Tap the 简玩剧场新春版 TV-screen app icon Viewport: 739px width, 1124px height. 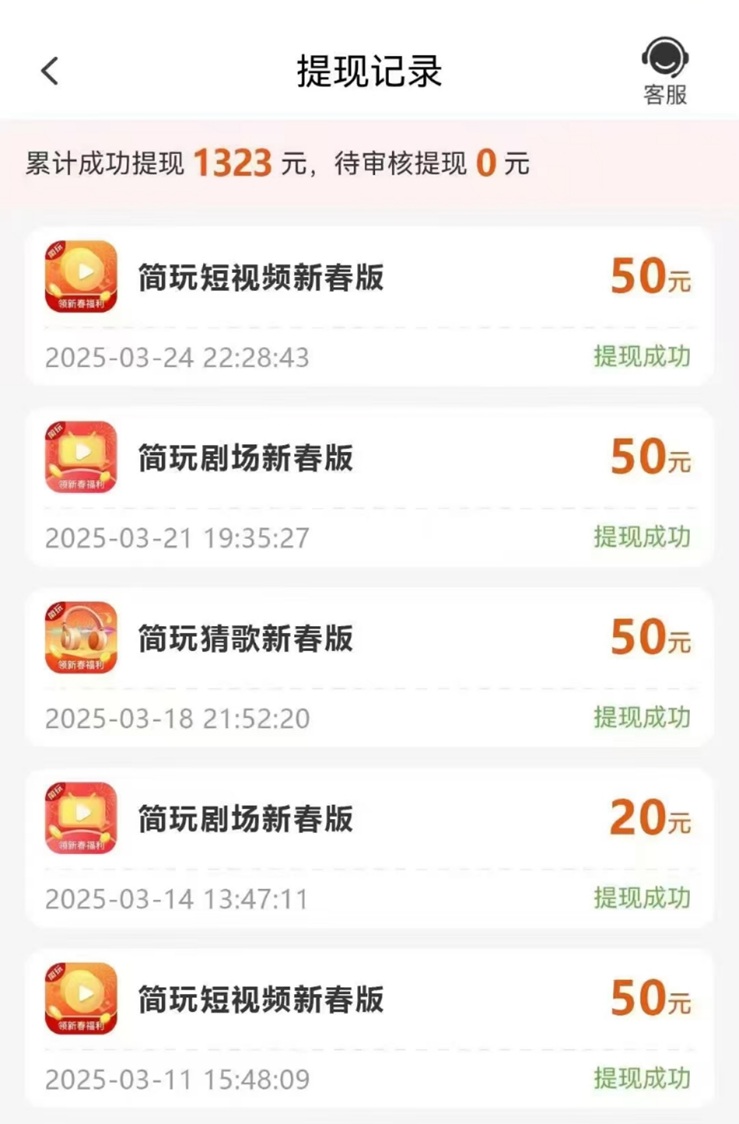(x=80, y=458)
